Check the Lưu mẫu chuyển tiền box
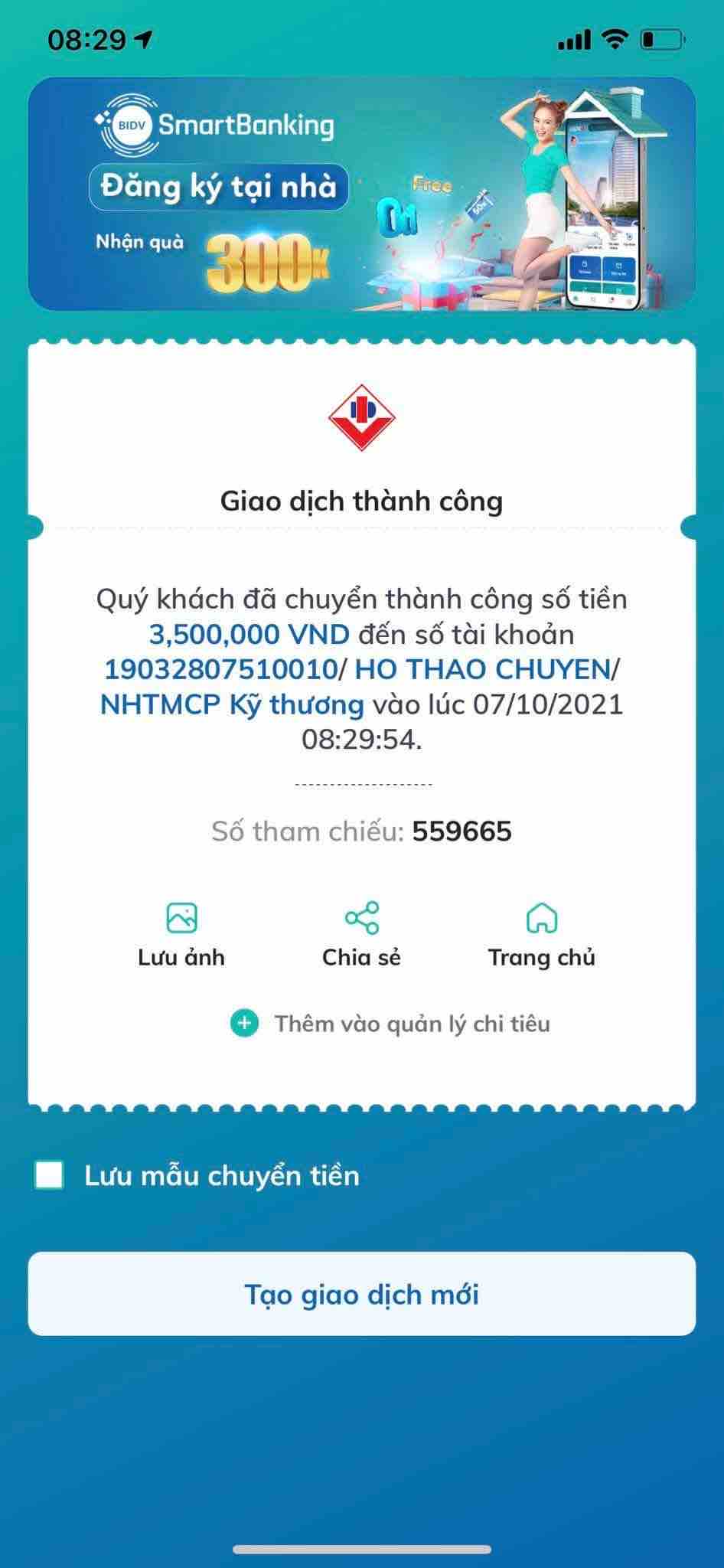 tap(50, 1175)
